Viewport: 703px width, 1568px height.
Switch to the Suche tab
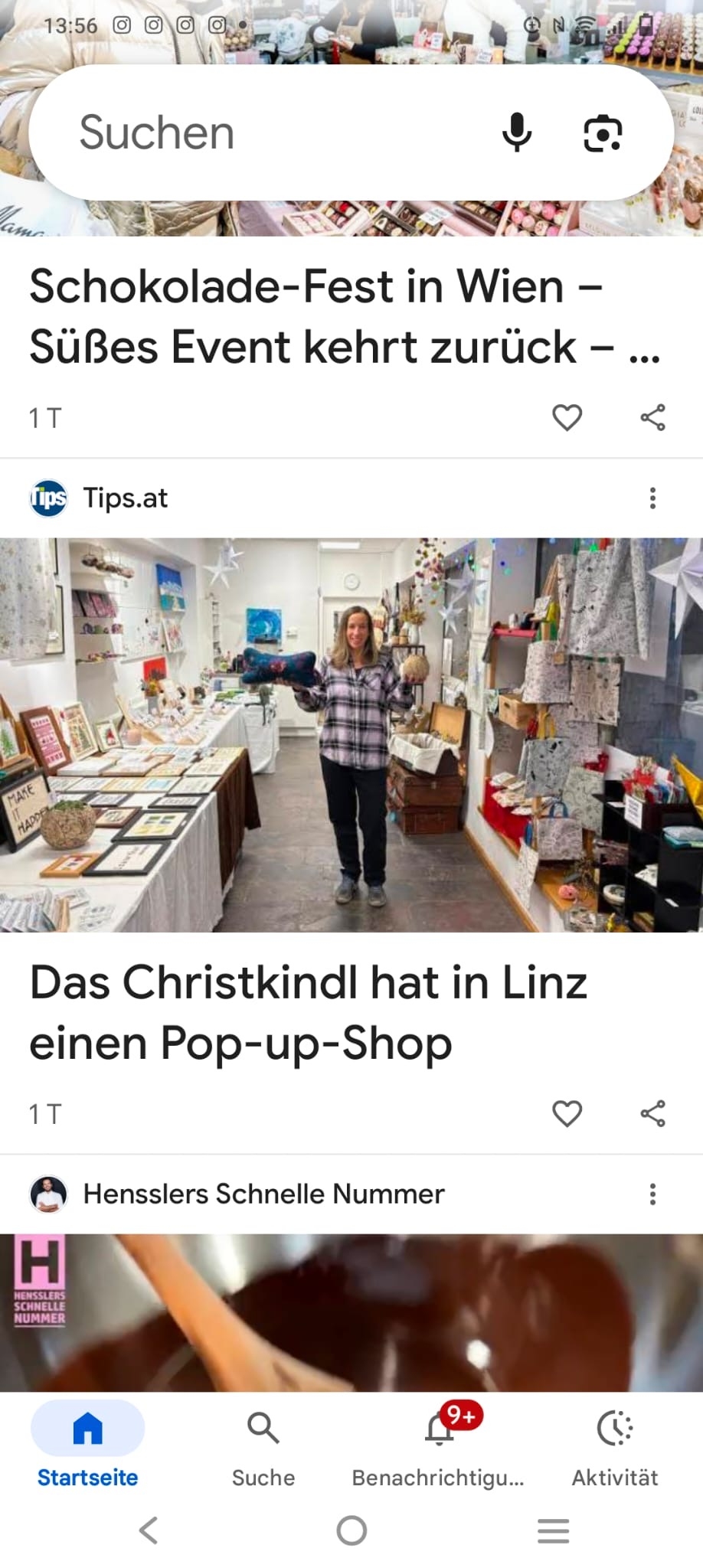point(263,1444)
